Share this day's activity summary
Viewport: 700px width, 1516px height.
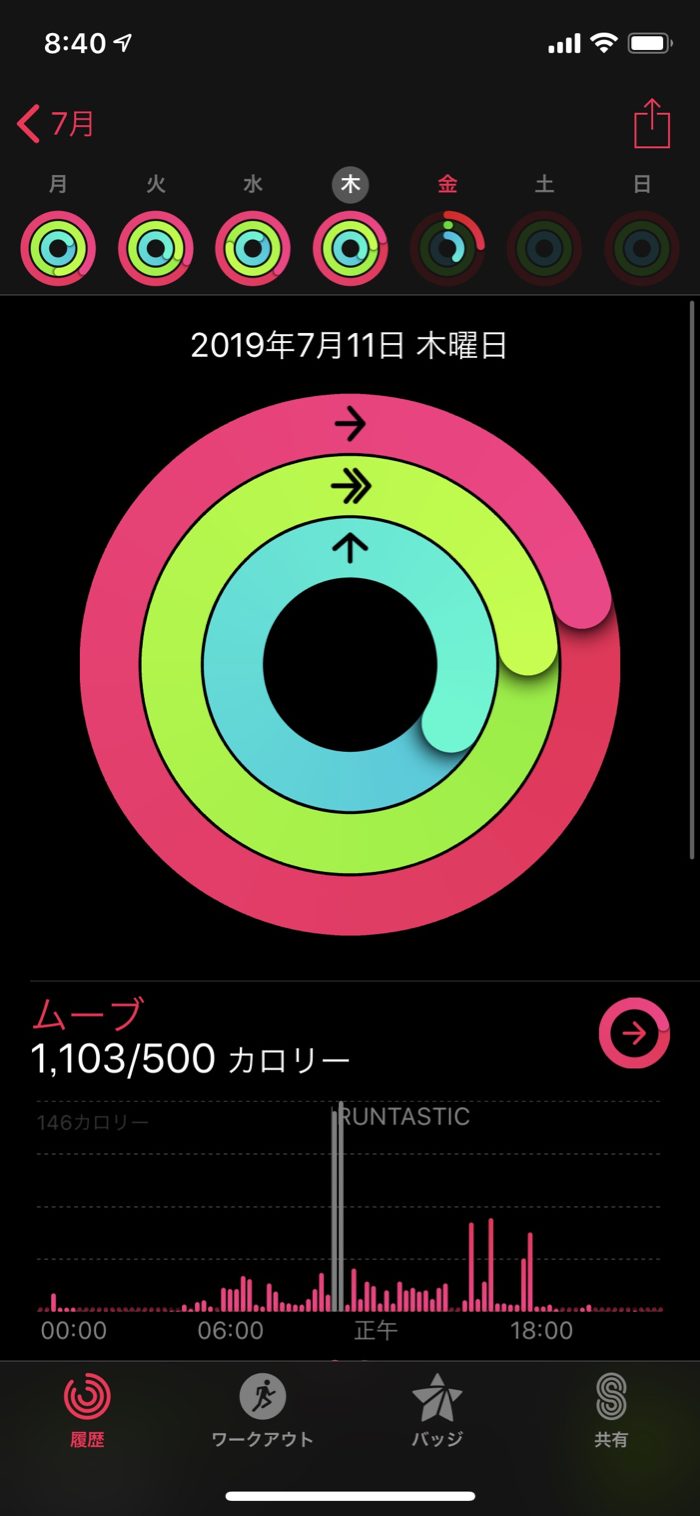pyautogui.click(x=651, y=125)
